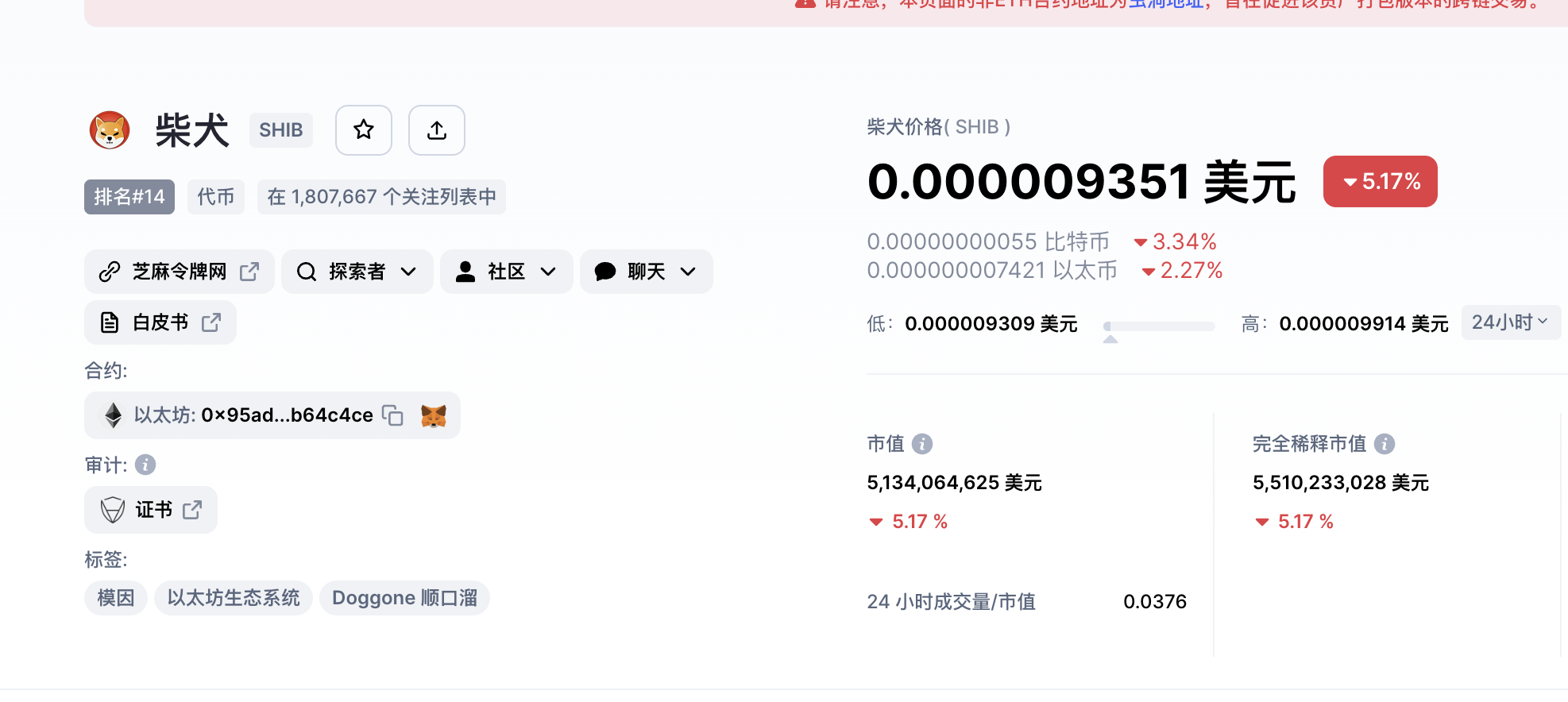Tap the 代币 token chip
Viewport: 1568px width, 702px height.
point(216,197)
